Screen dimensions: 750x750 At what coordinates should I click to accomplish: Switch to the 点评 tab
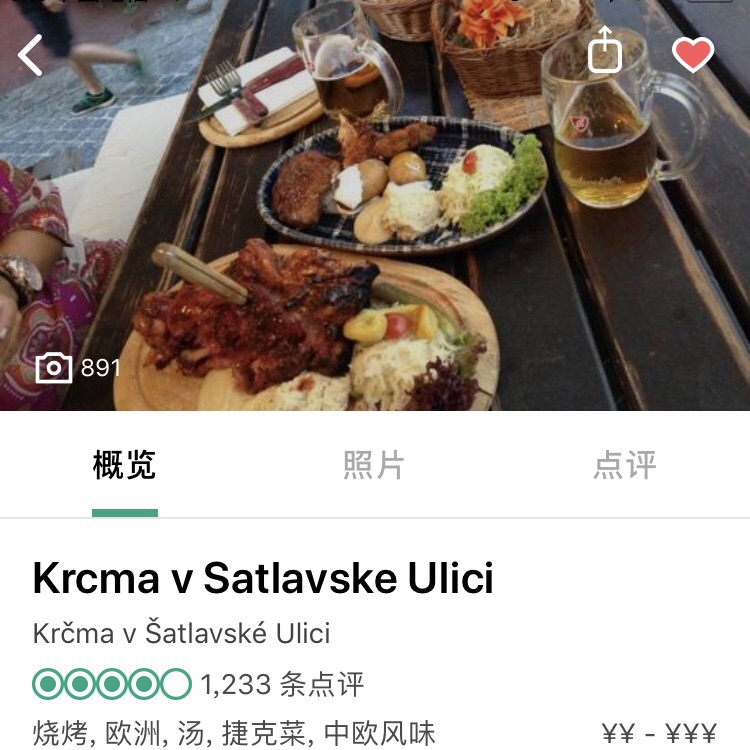pos(624,465)
